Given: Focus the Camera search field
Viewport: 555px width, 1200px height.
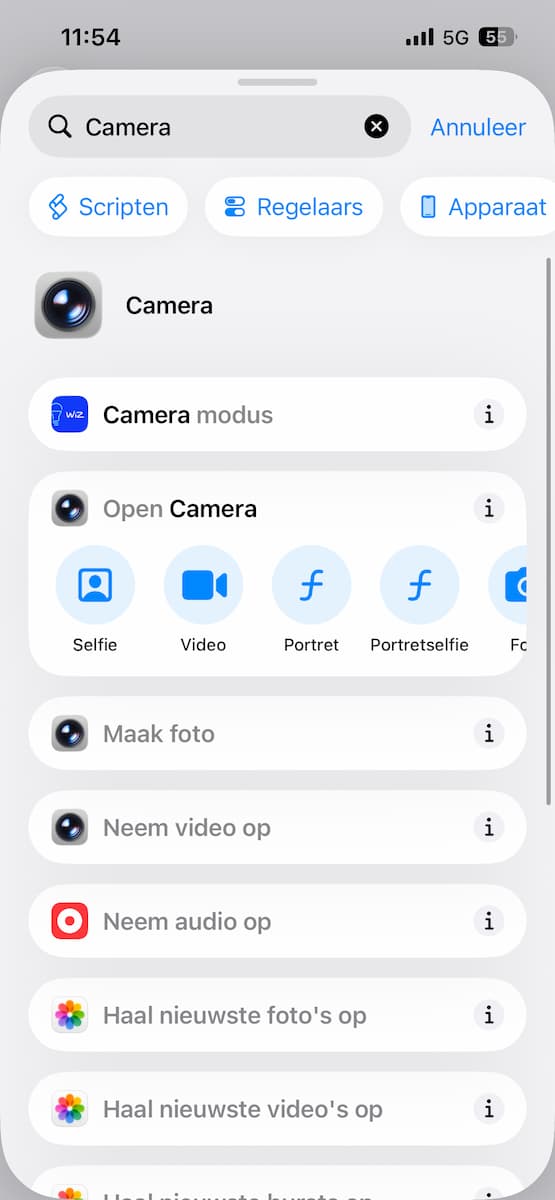Looking at the screenshot, I should pyautogui.click(x=219, y=126).
